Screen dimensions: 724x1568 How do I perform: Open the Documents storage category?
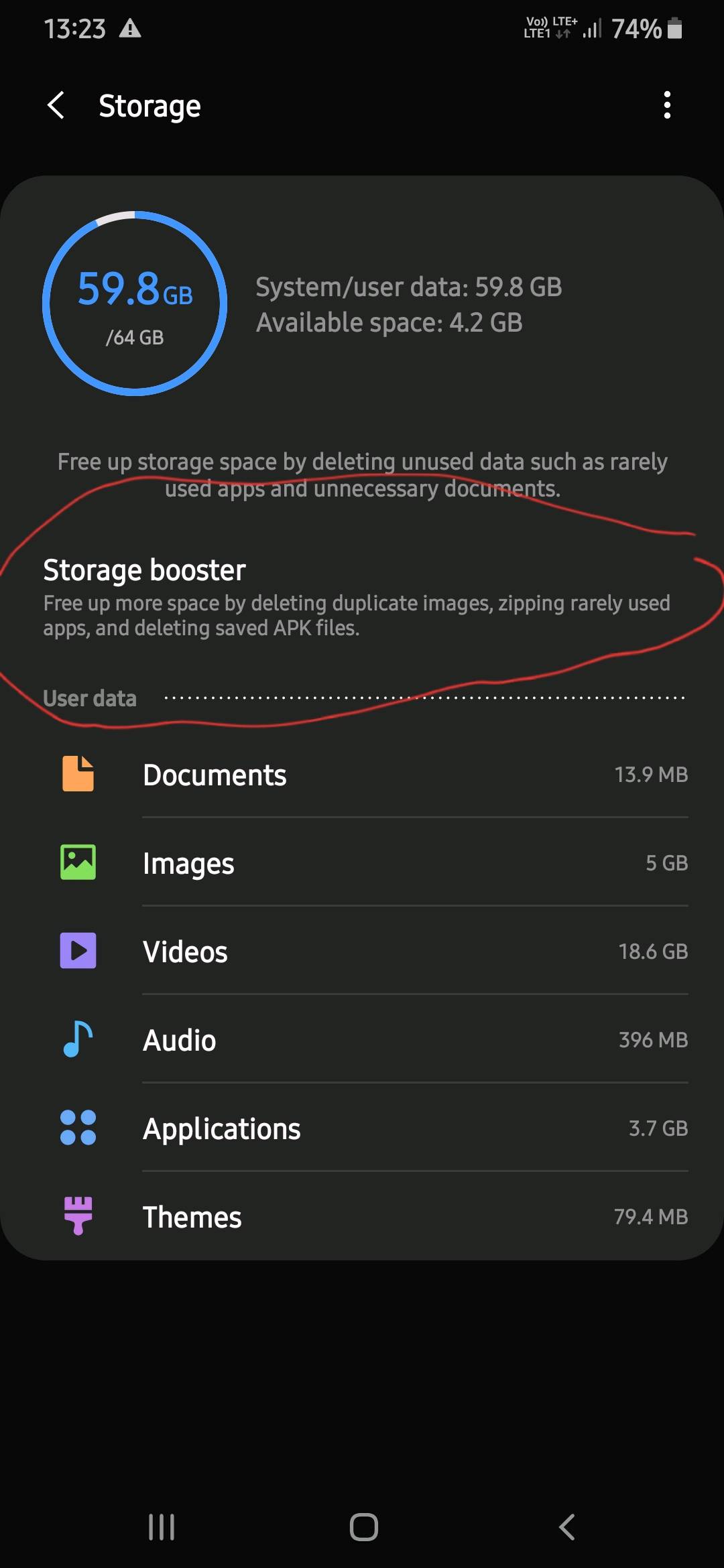tap(362, 775)
